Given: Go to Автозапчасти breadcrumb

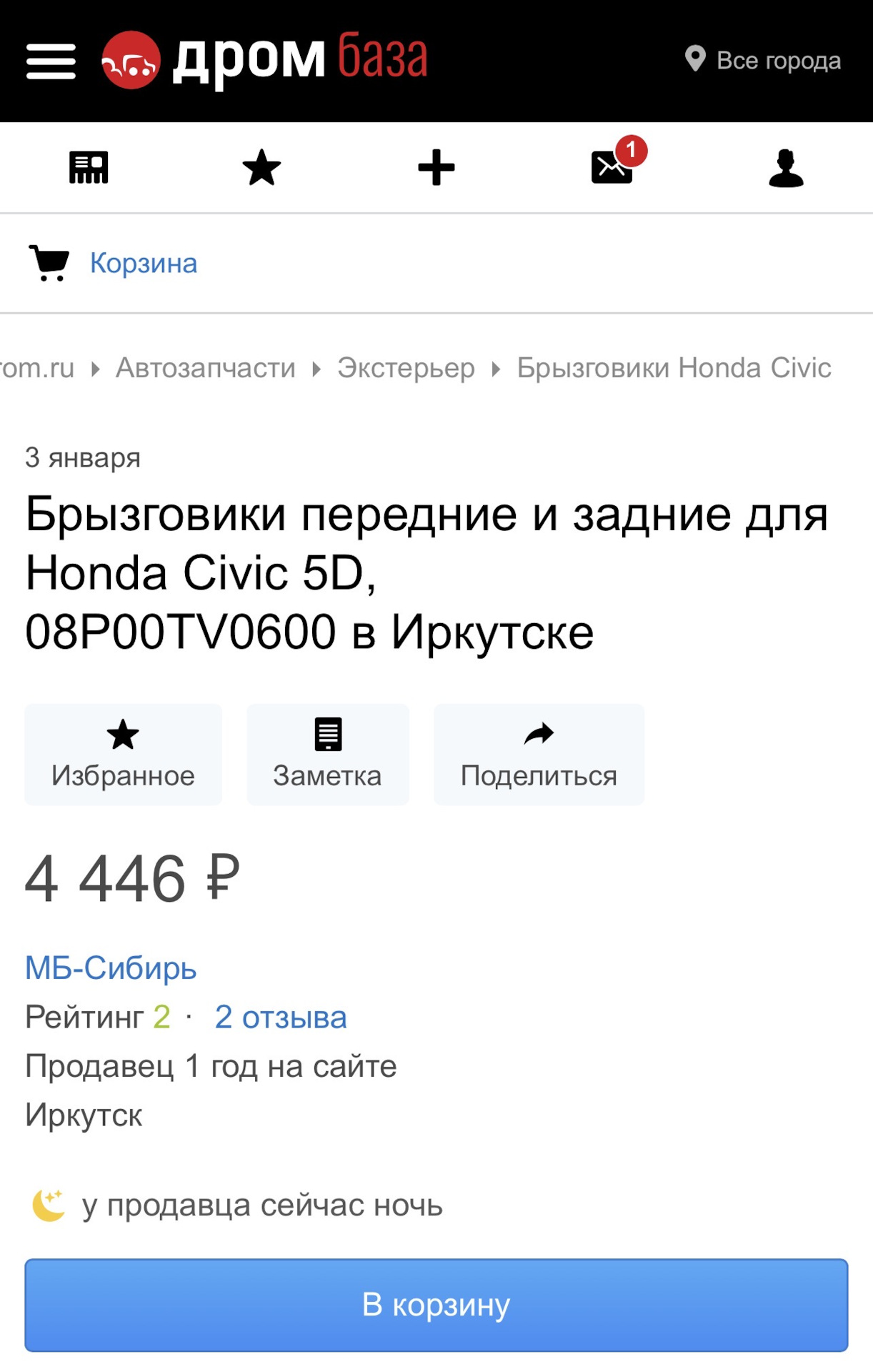Looking at the screenshot, I should pyautogui.click(x=206, y=368).
